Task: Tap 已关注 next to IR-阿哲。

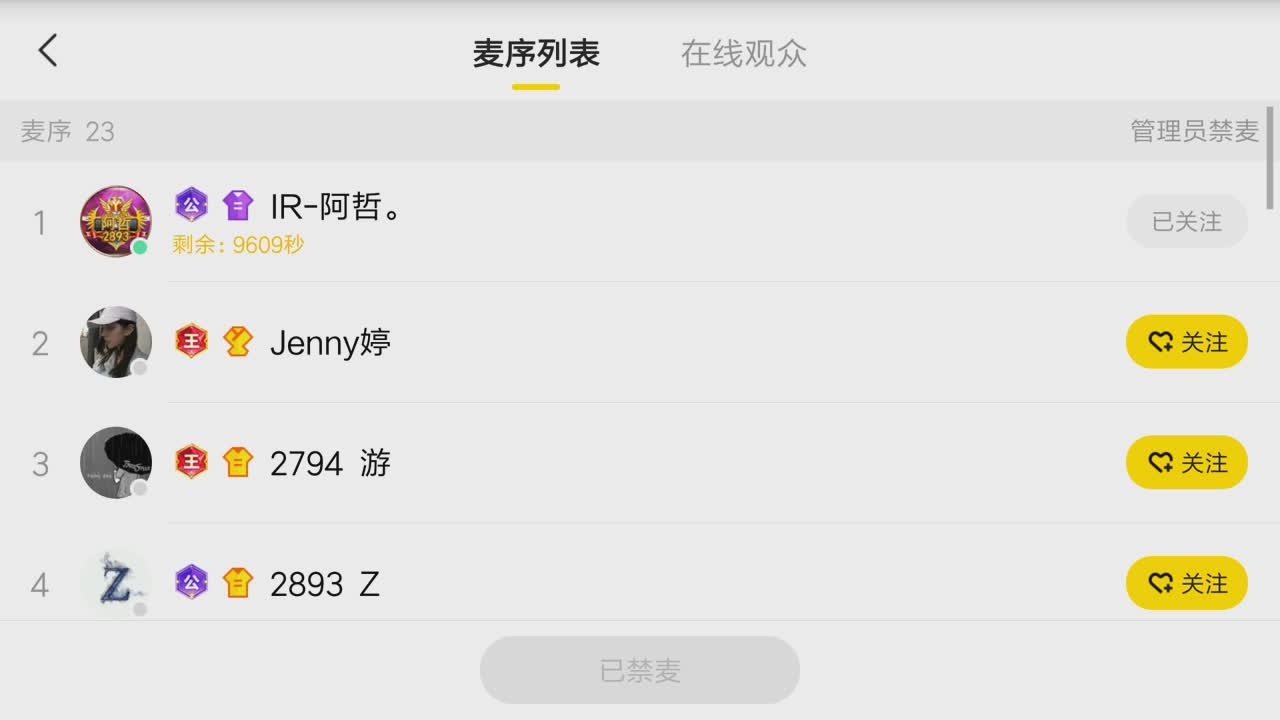Action: click(x=1186, y=221)
